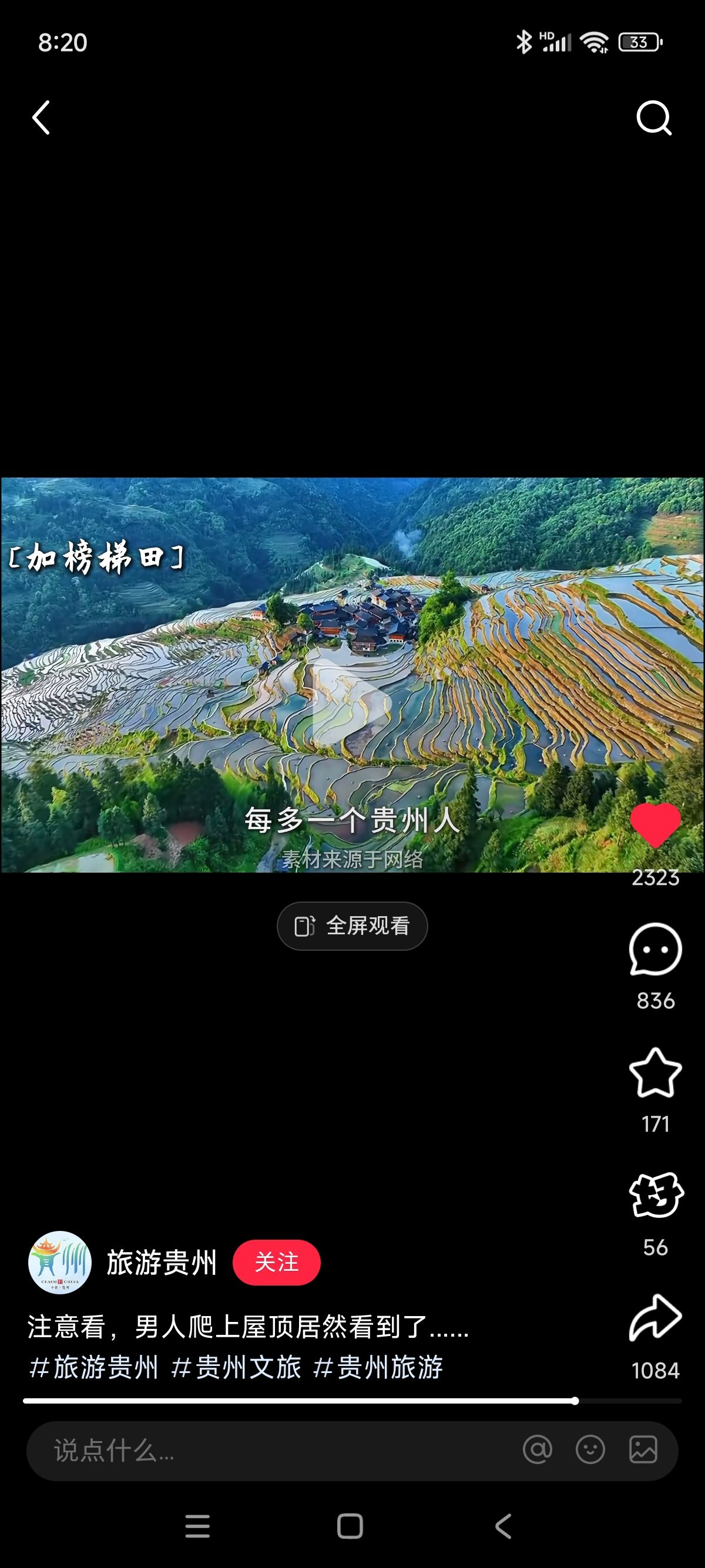
Task: Follow 旅游贵州 with the 关注 button
Action: tap(276, 1263)
